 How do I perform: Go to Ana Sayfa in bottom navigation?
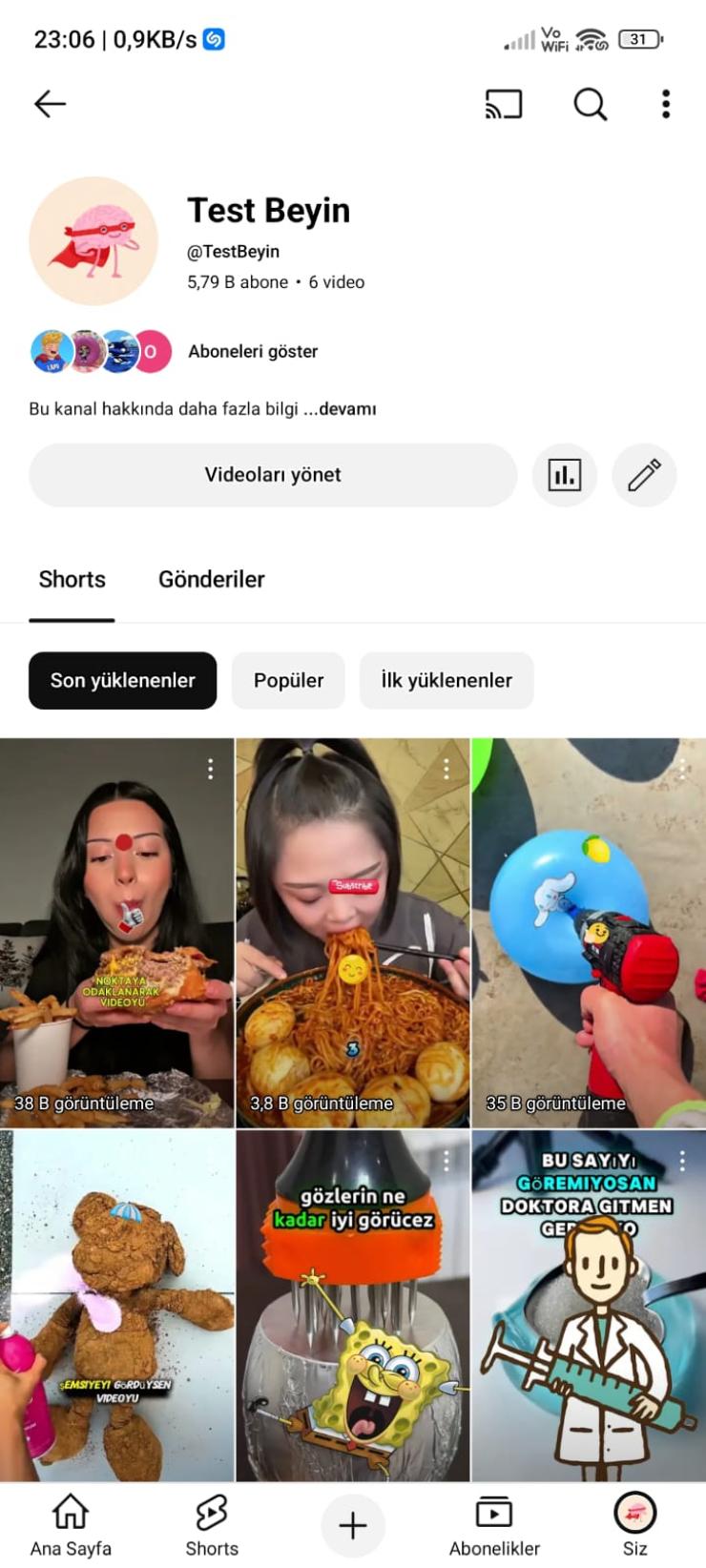tap(71, 1525)
